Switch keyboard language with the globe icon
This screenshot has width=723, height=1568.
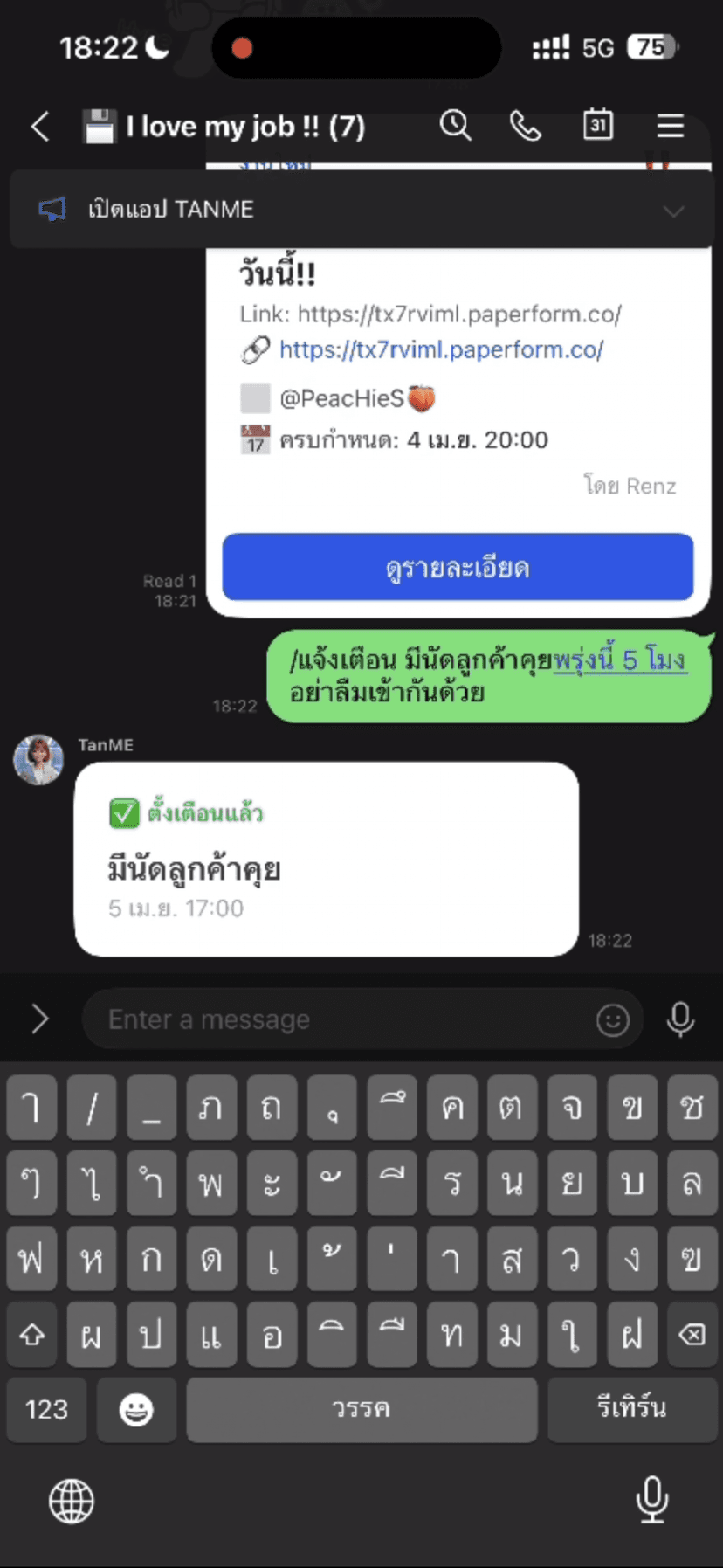pos(72,1500)
